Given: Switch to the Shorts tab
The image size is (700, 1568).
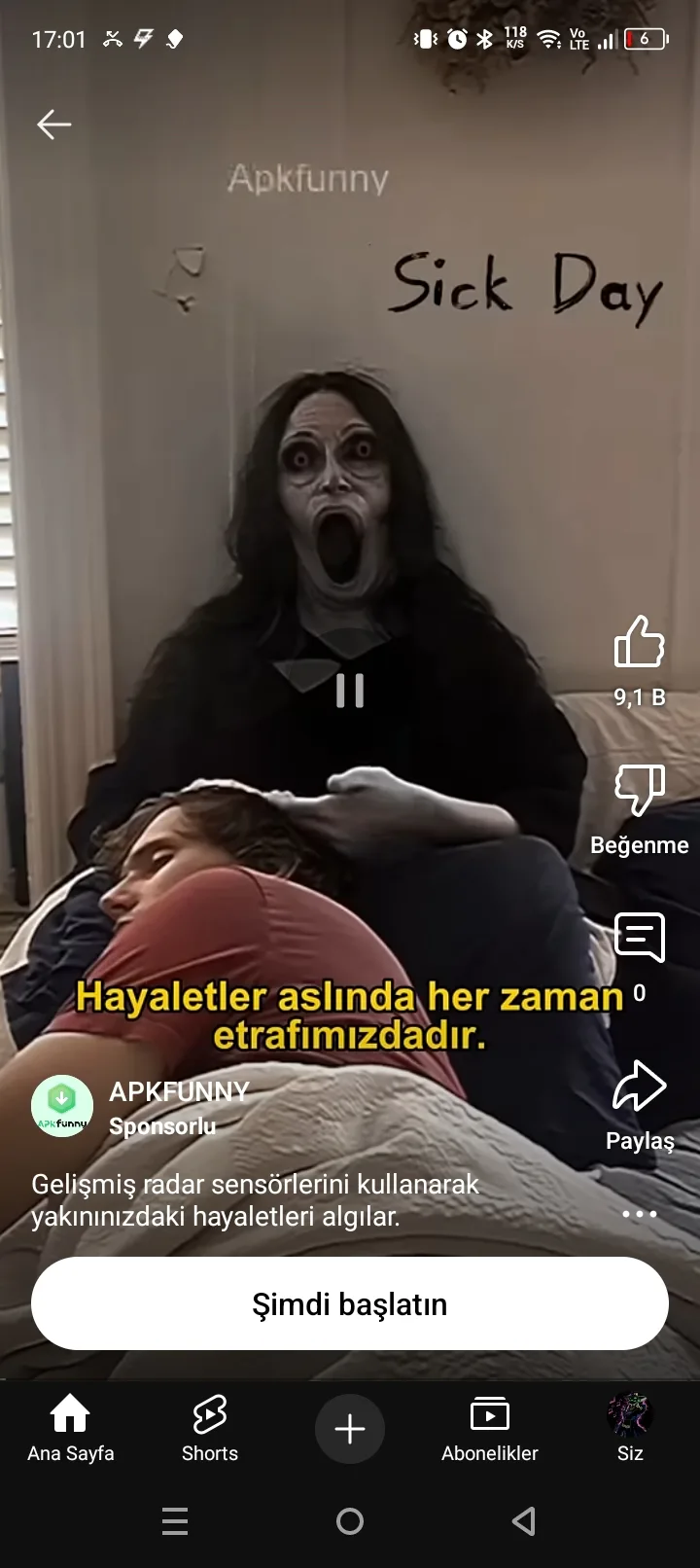Looking at the screenshot, I should pyautogui.click(x=210, y=1428).
